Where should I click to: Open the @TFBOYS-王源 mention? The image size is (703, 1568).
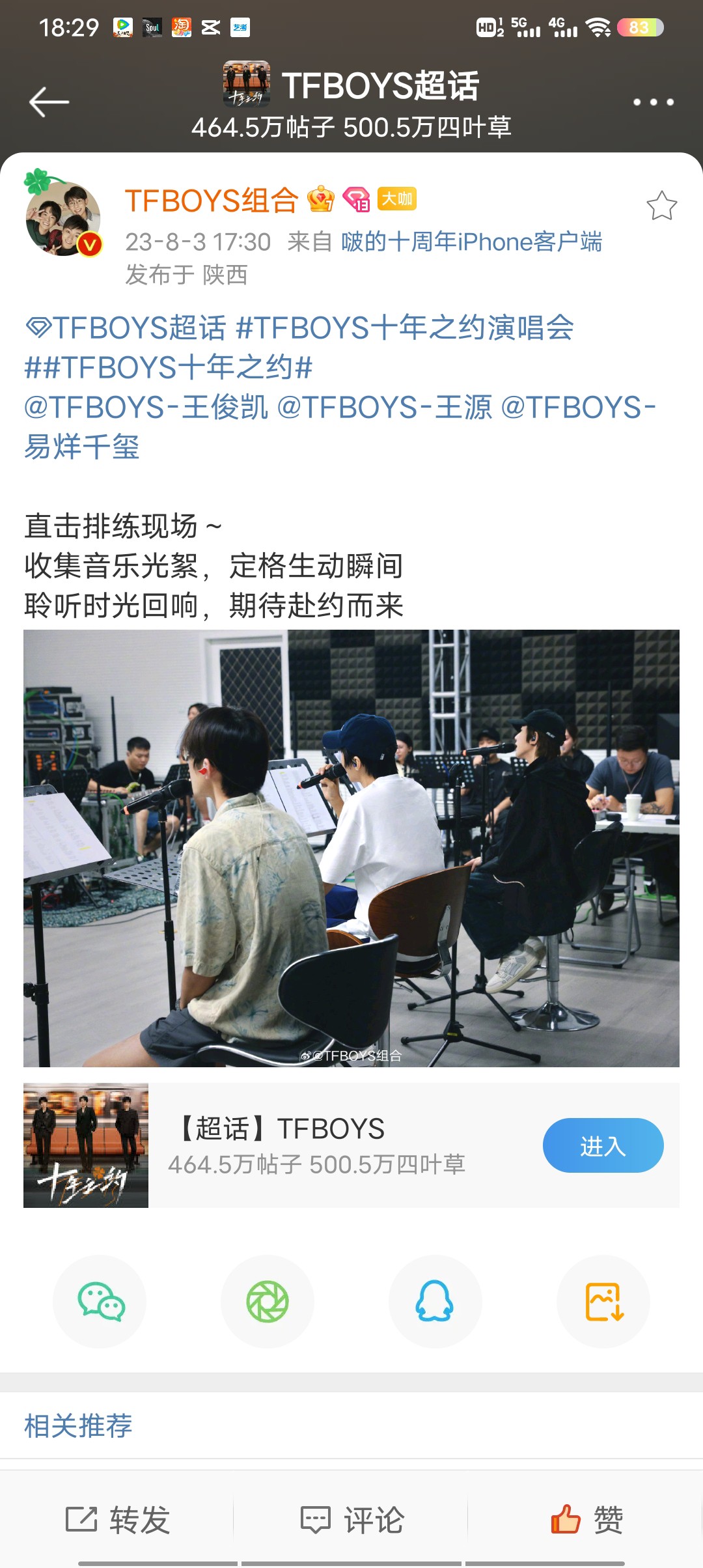(x=385, y=407)
